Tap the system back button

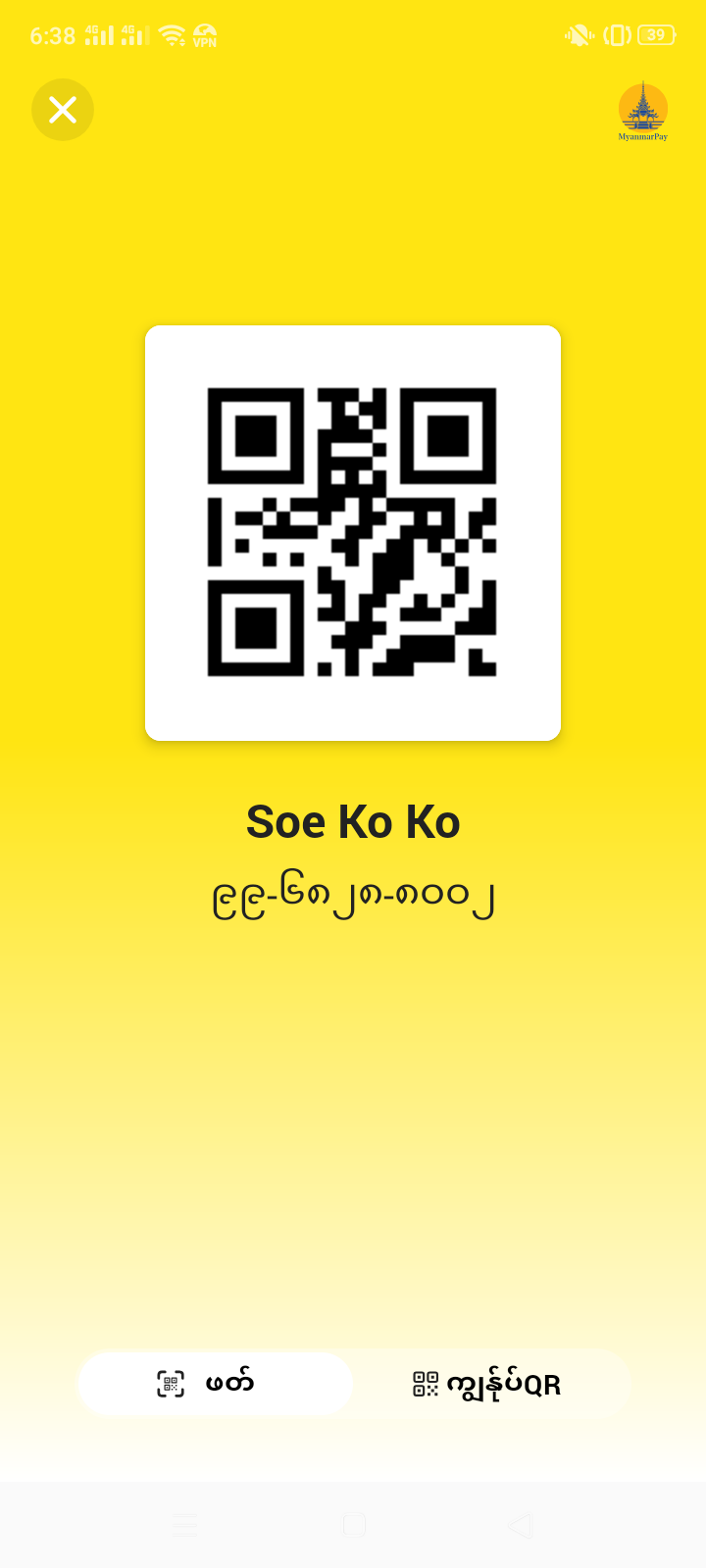pos(521,1525)
